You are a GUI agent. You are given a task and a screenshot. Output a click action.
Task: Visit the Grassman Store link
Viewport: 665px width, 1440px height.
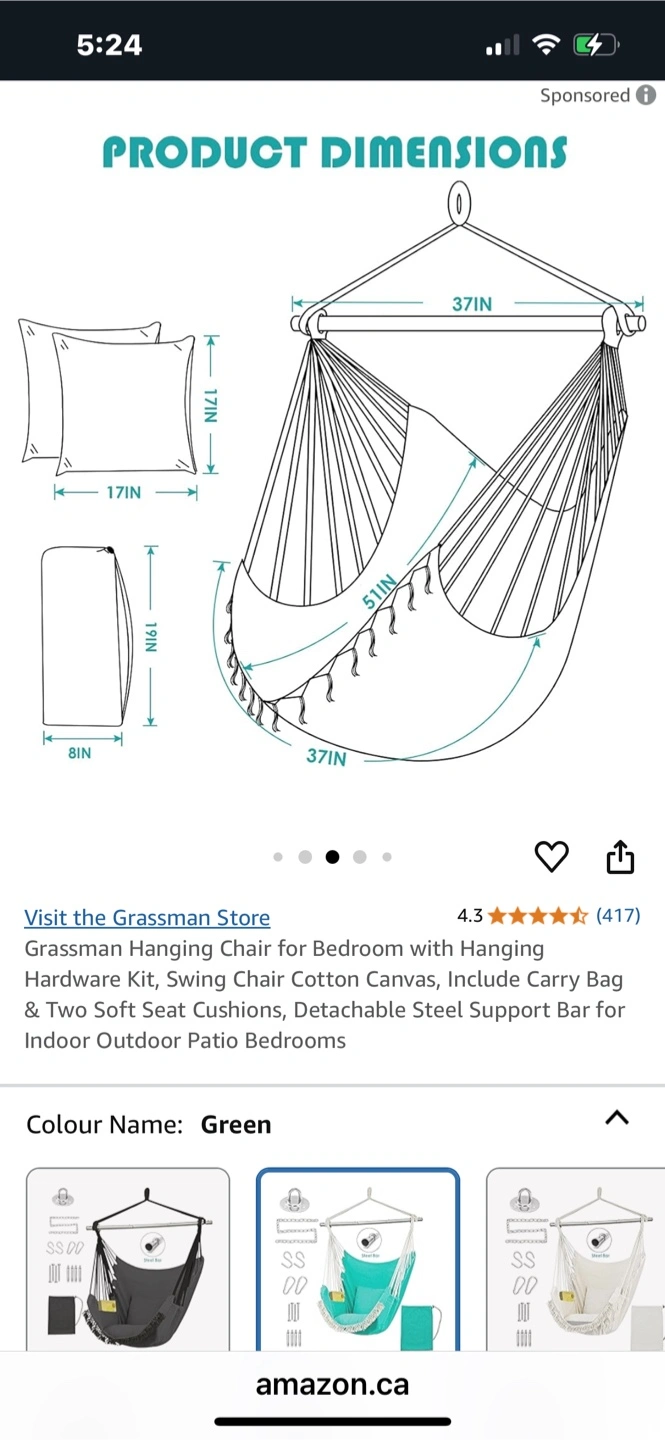[x=147, y=917]
